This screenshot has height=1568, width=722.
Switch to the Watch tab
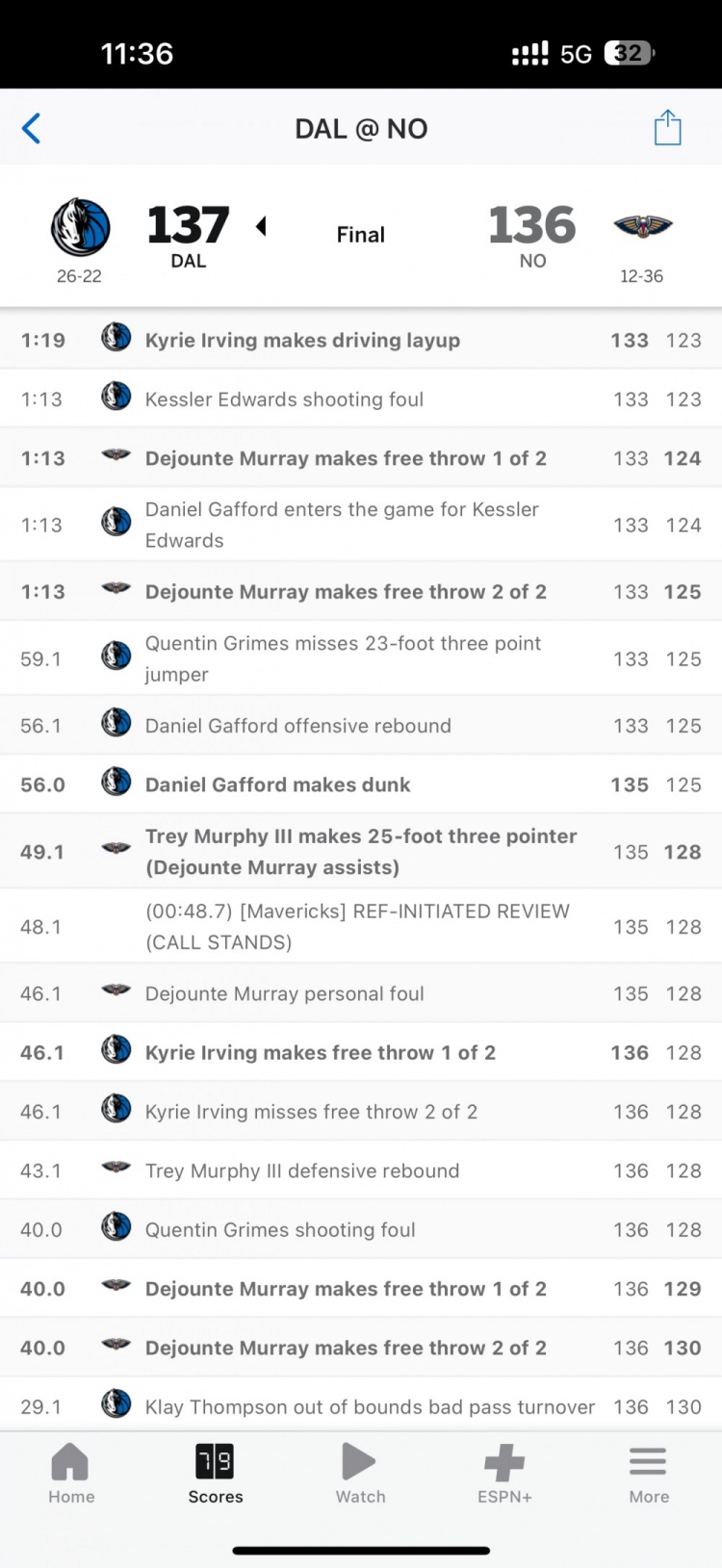pos(360,1474)
